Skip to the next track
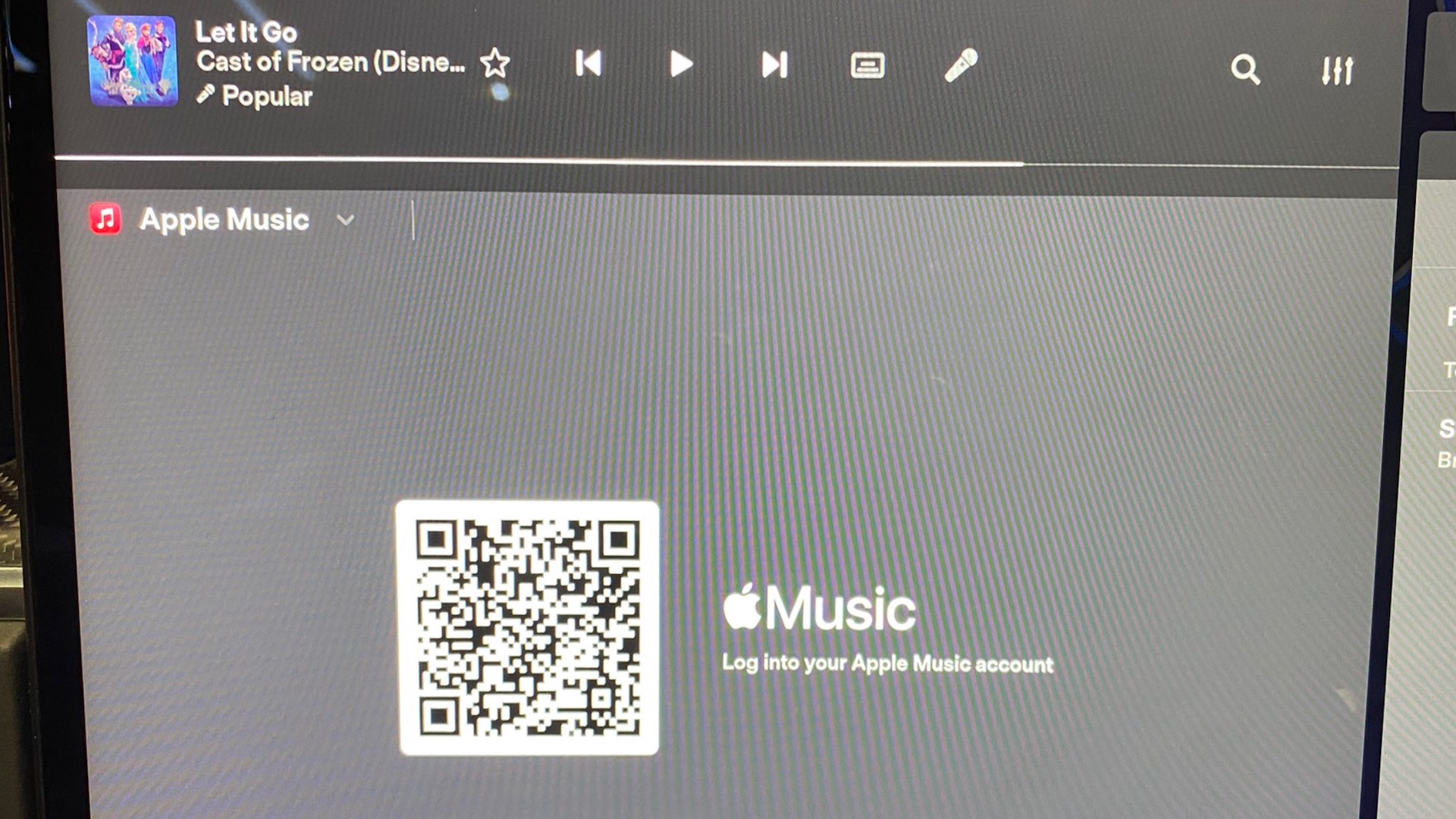 pos(774,65)
